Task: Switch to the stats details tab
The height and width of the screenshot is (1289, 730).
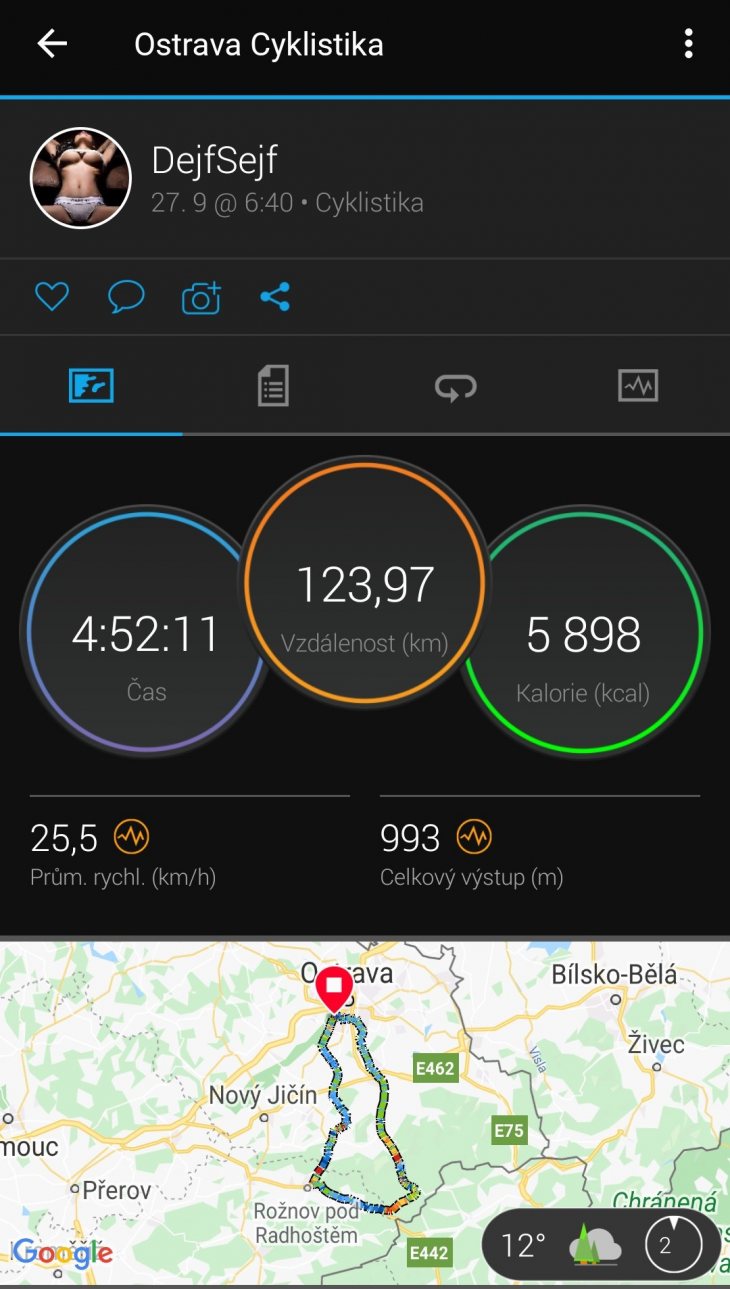Action: (x=273, y=385)
